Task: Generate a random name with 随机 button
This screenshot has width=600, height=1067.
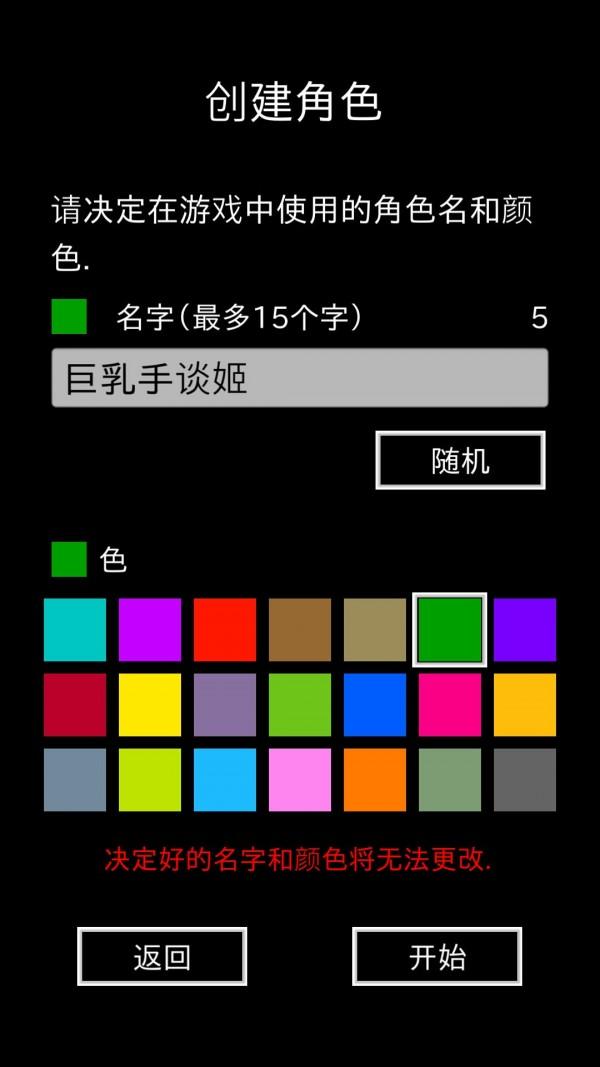Action: (x=461, y=460)
